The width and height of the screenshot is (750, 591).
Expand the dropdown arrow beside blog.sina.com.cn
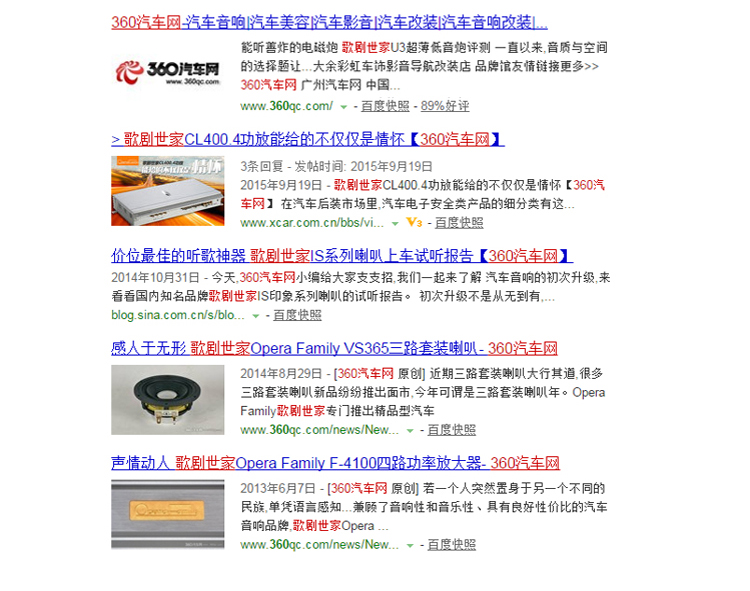[x=256, y=315]
